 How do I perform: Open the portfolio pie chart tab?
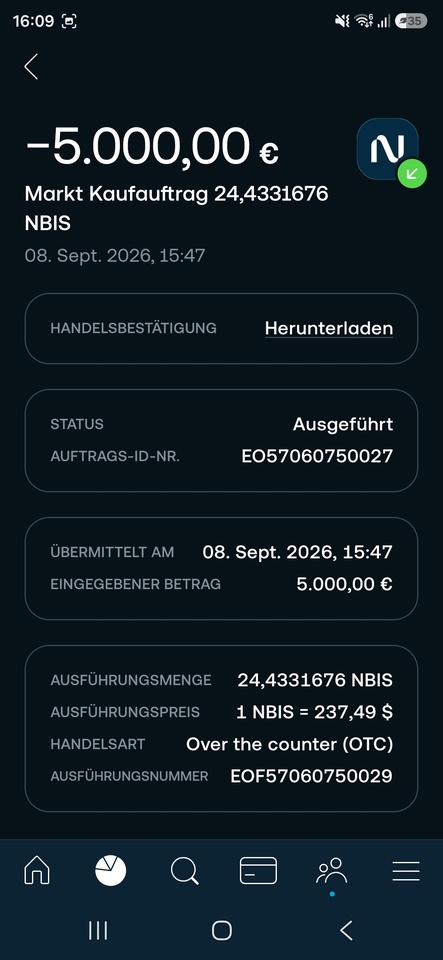click(111, 870)
